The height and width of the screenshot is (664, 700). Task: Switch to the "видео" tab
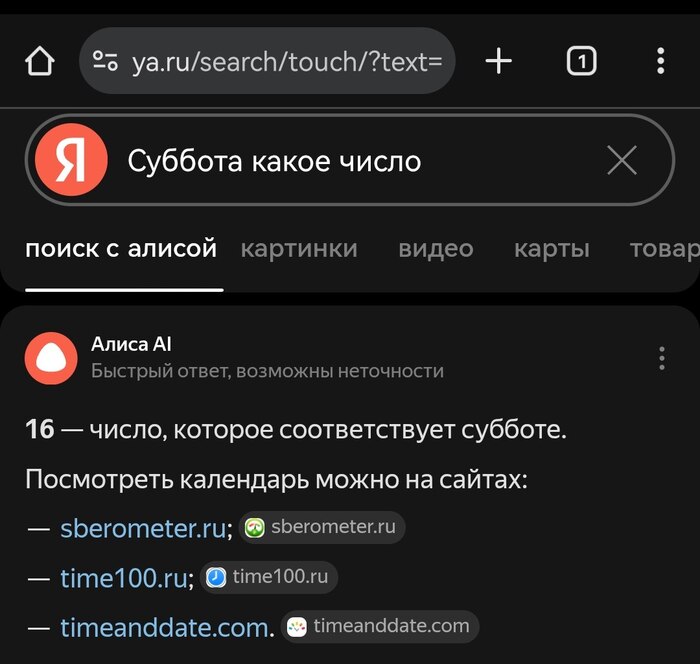pos(435,249)
